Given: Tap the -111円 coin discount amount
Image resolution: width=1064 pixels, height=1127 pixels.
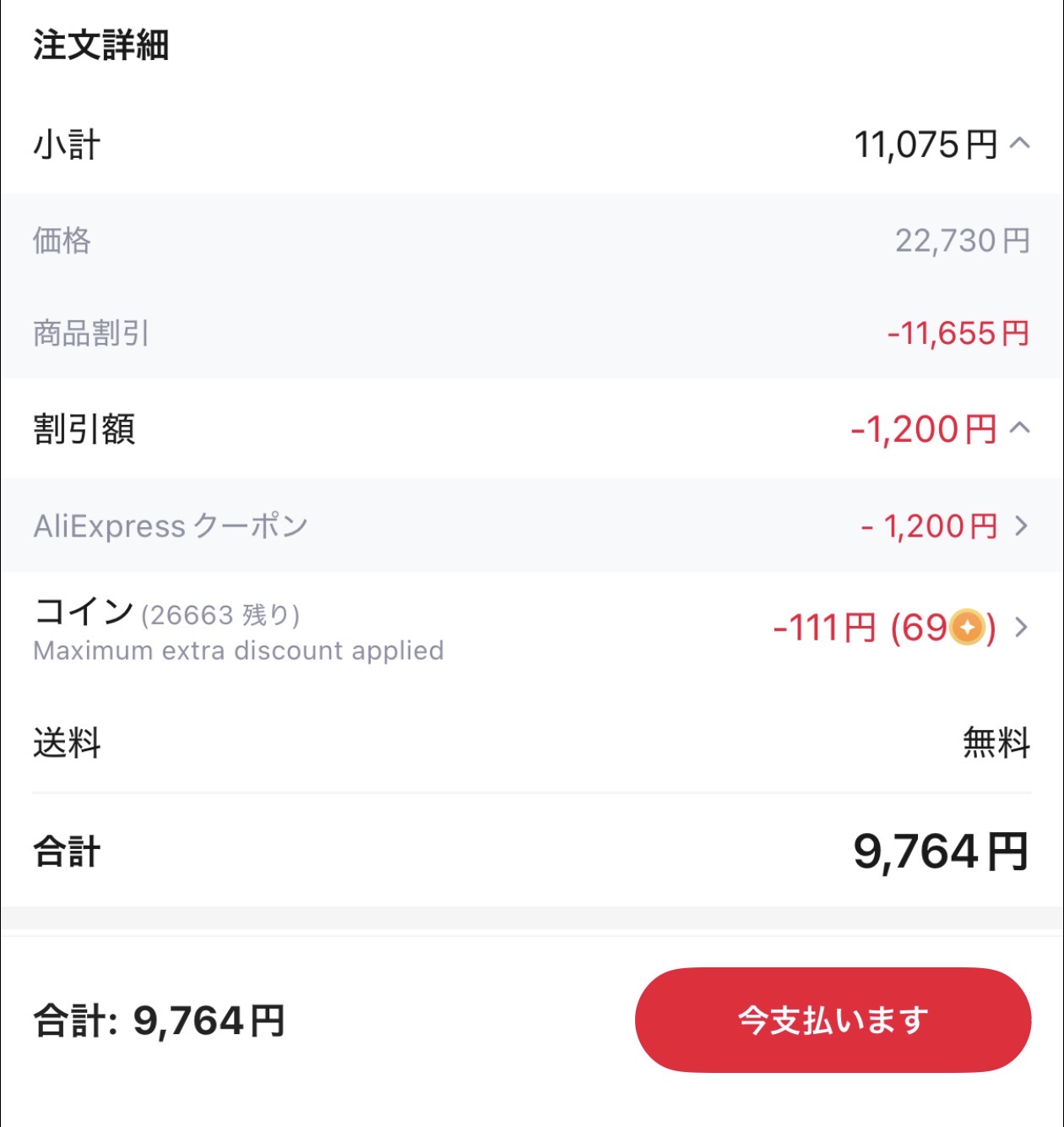Looking at the screenshot, I should pyautogui.click(x=823, y=629).
